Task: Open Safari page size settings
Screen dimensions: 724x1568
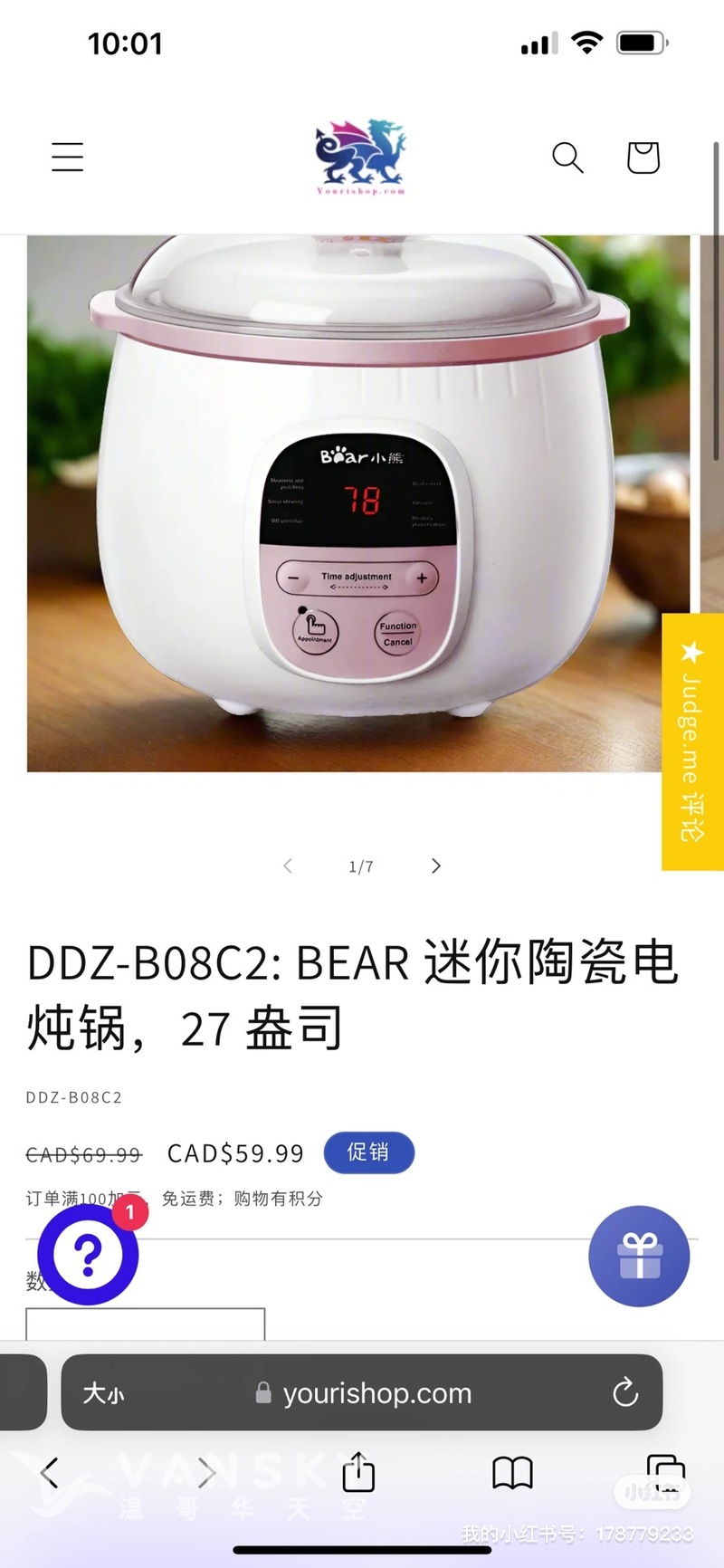Action: [x=104, y=1393]
